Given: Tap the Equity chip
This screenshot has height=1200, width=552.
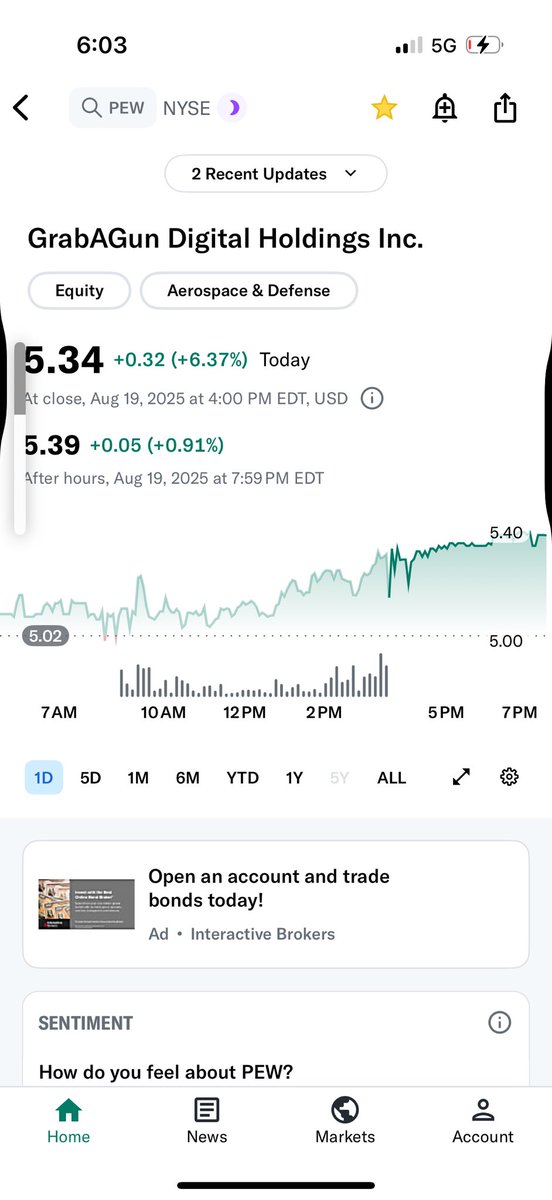Looking at the screenshot, I should (x=79, y=291).
